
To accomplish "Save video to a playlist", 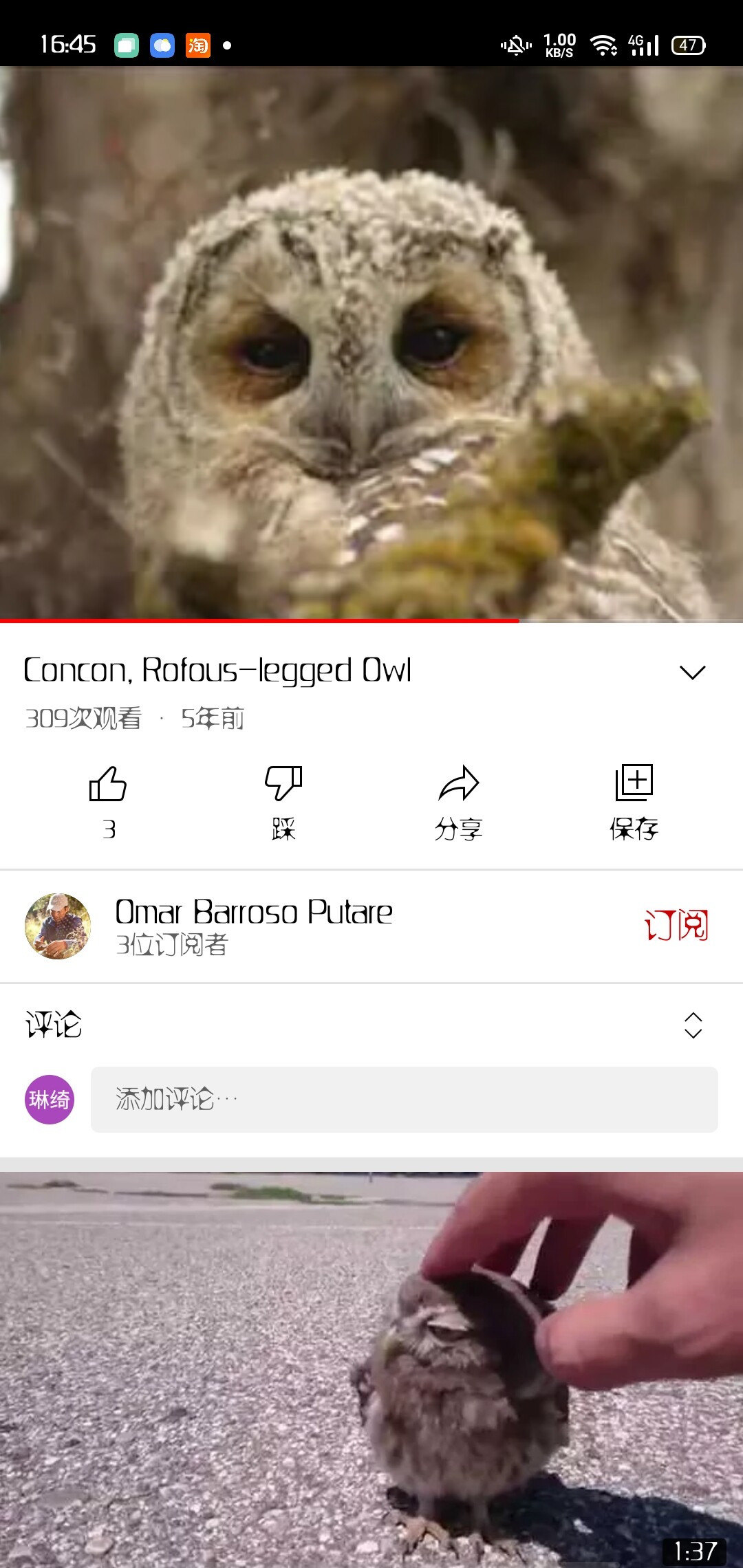I will click(634, 784).
